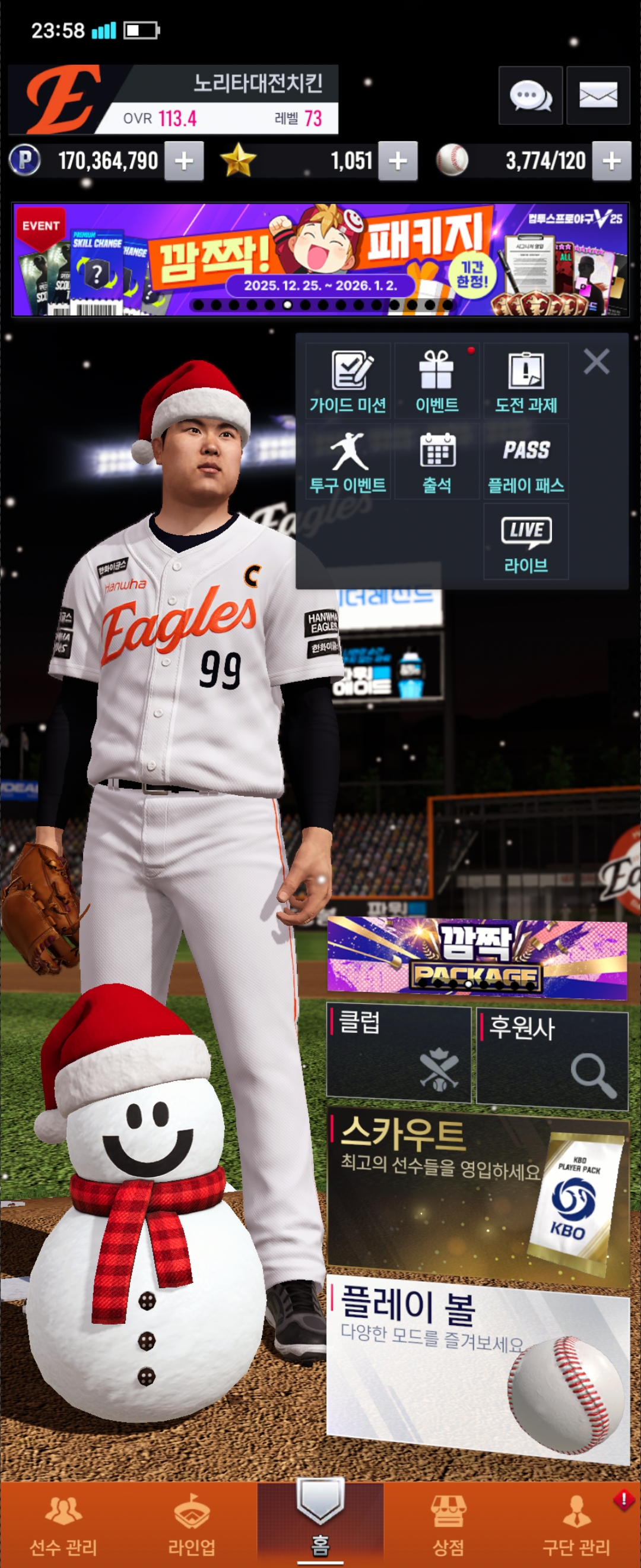Open the mailbox envelope icon
The image size is (641, 1568).
click(597, 96)
